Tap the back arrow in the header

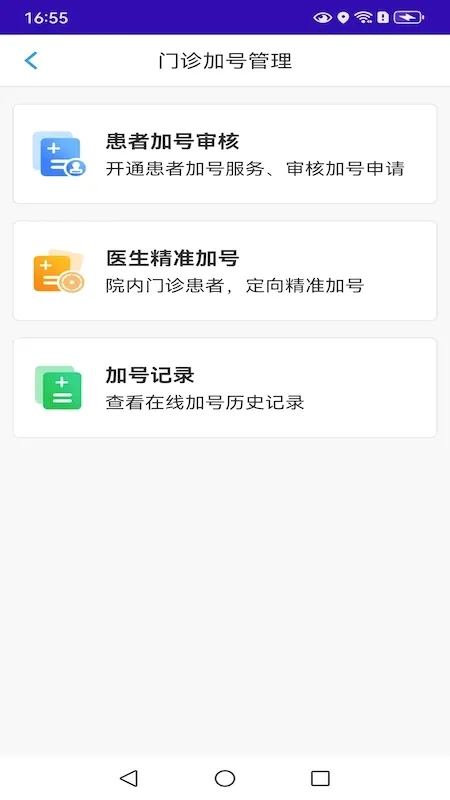pyautogui.click(x=31, y=60)
